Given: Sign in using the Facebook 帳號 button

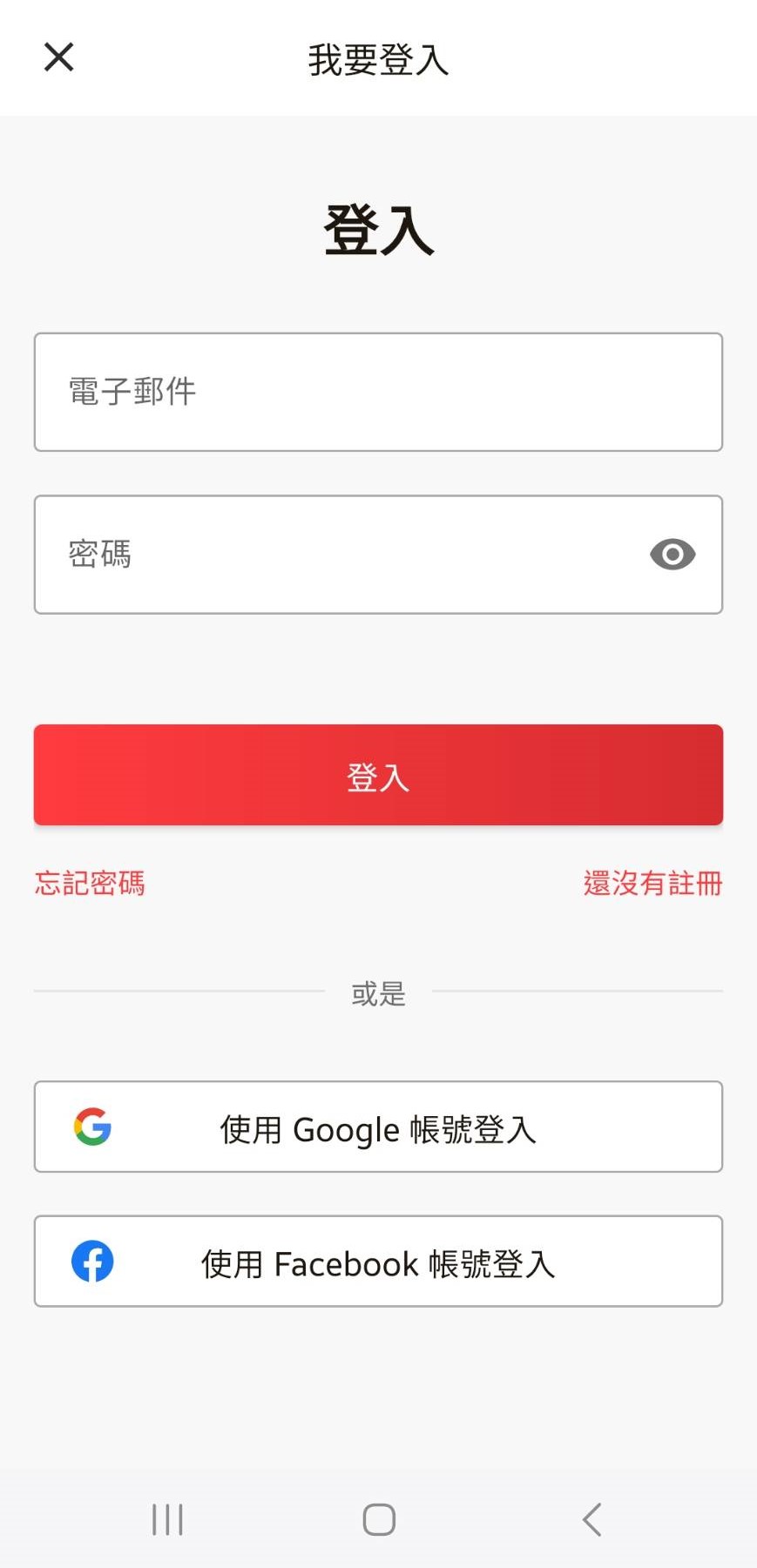Looking at the screenshot, I should pyautogui.click(x=378, y=1262).
